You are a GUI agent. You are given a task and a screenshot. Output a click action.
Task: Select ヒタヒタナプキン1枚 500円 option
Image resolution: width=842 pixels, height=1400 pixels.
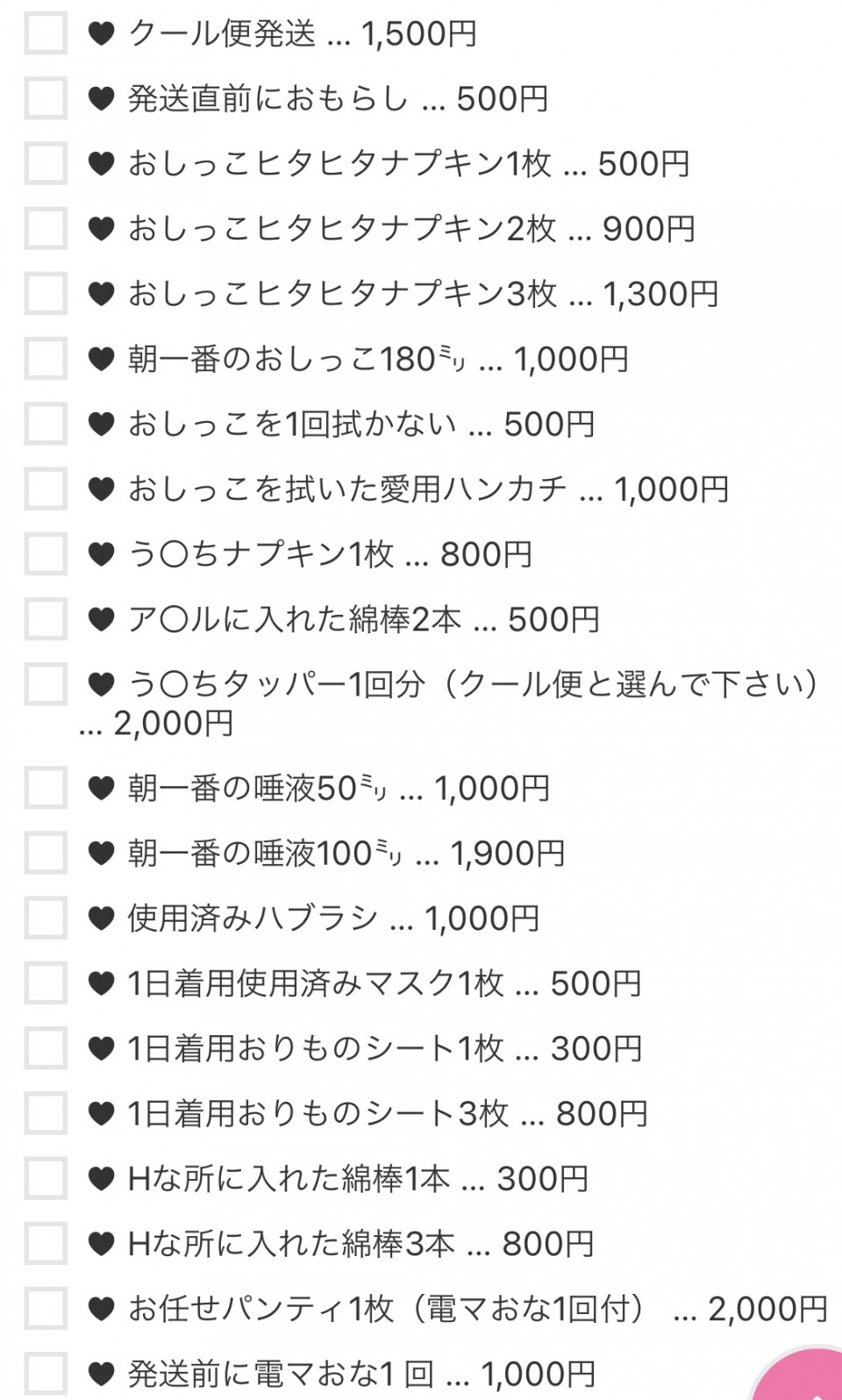click(46, 164)
